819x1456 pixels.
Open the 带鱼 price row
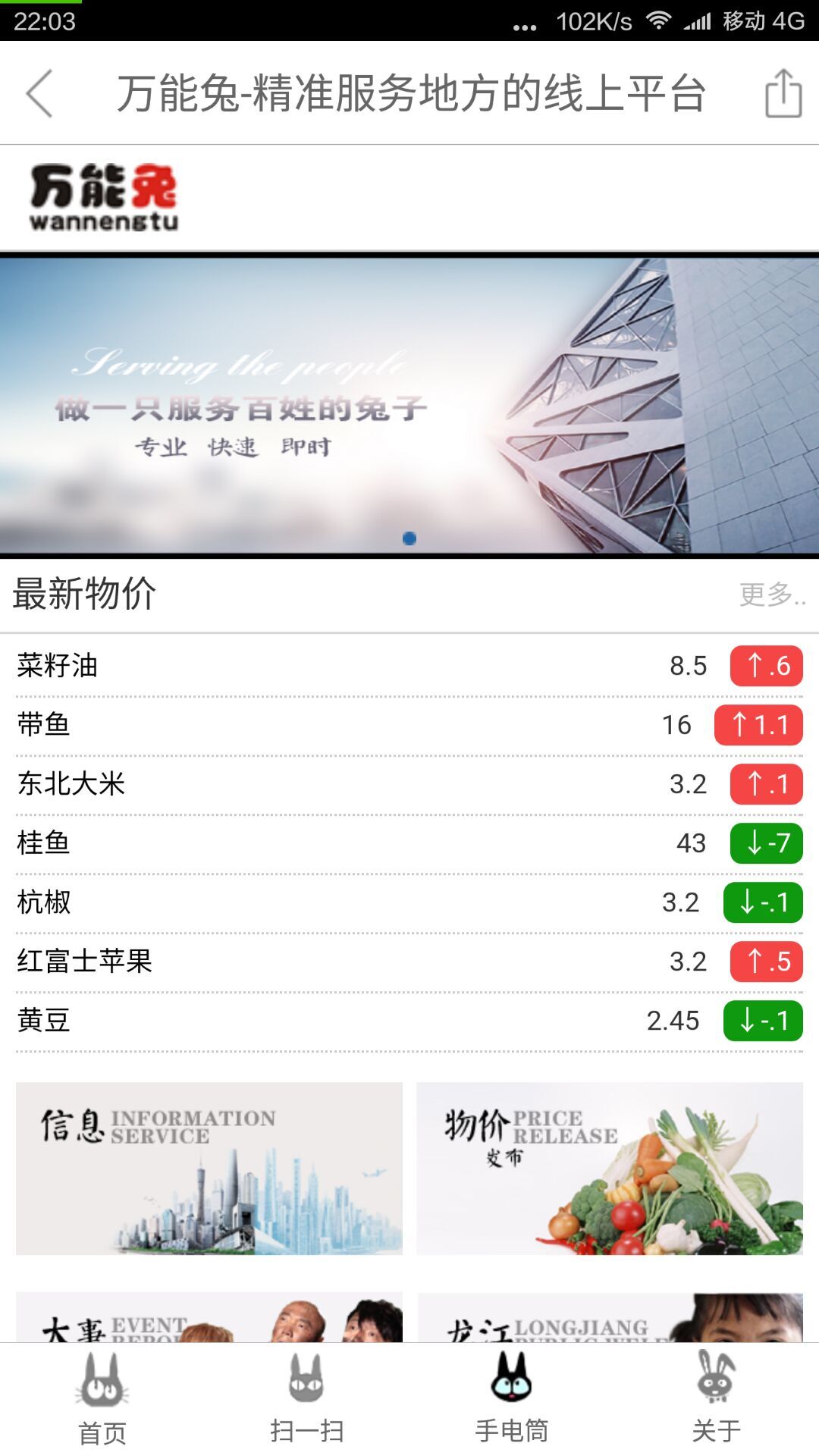[409, 725]
